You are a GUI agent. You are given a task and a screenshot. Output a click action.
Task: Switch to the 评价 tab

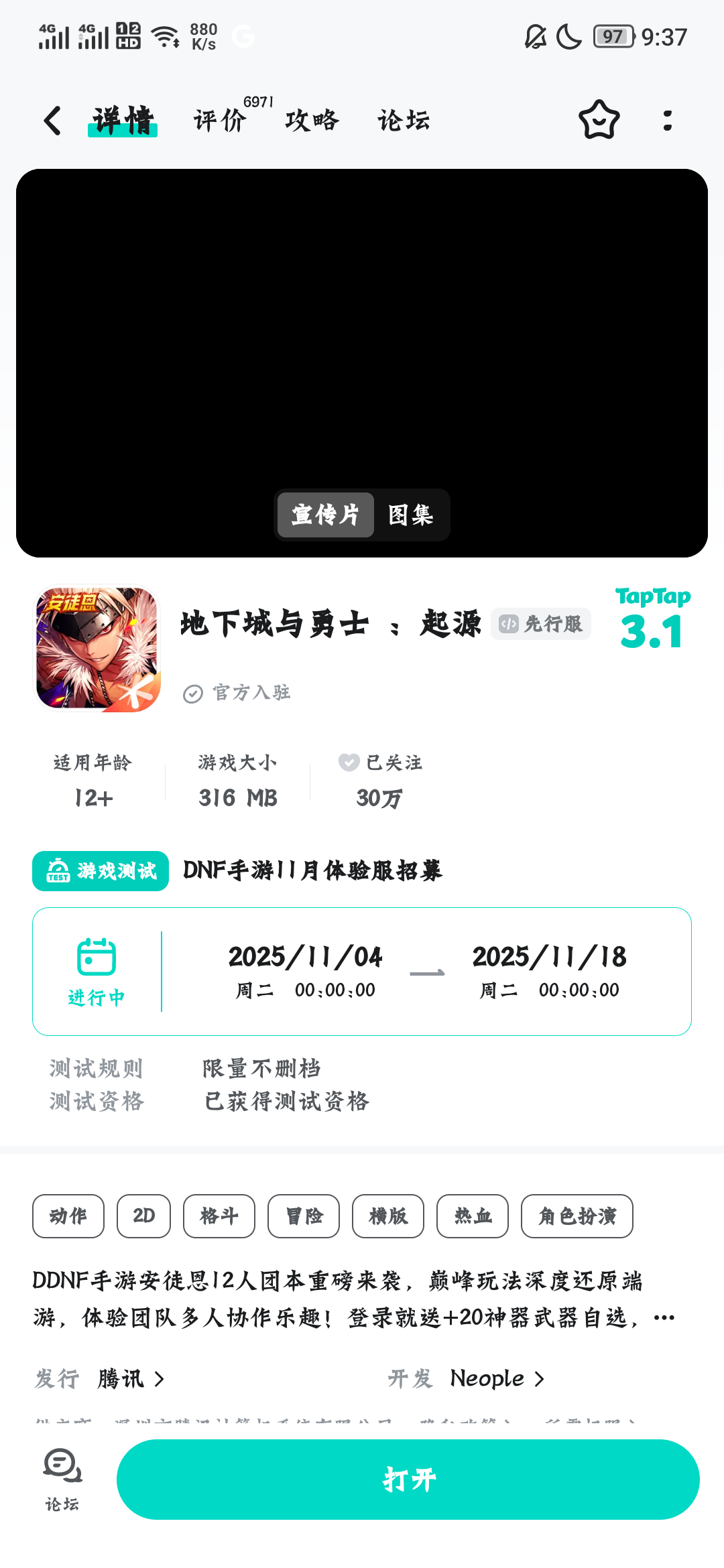[219, 119]
